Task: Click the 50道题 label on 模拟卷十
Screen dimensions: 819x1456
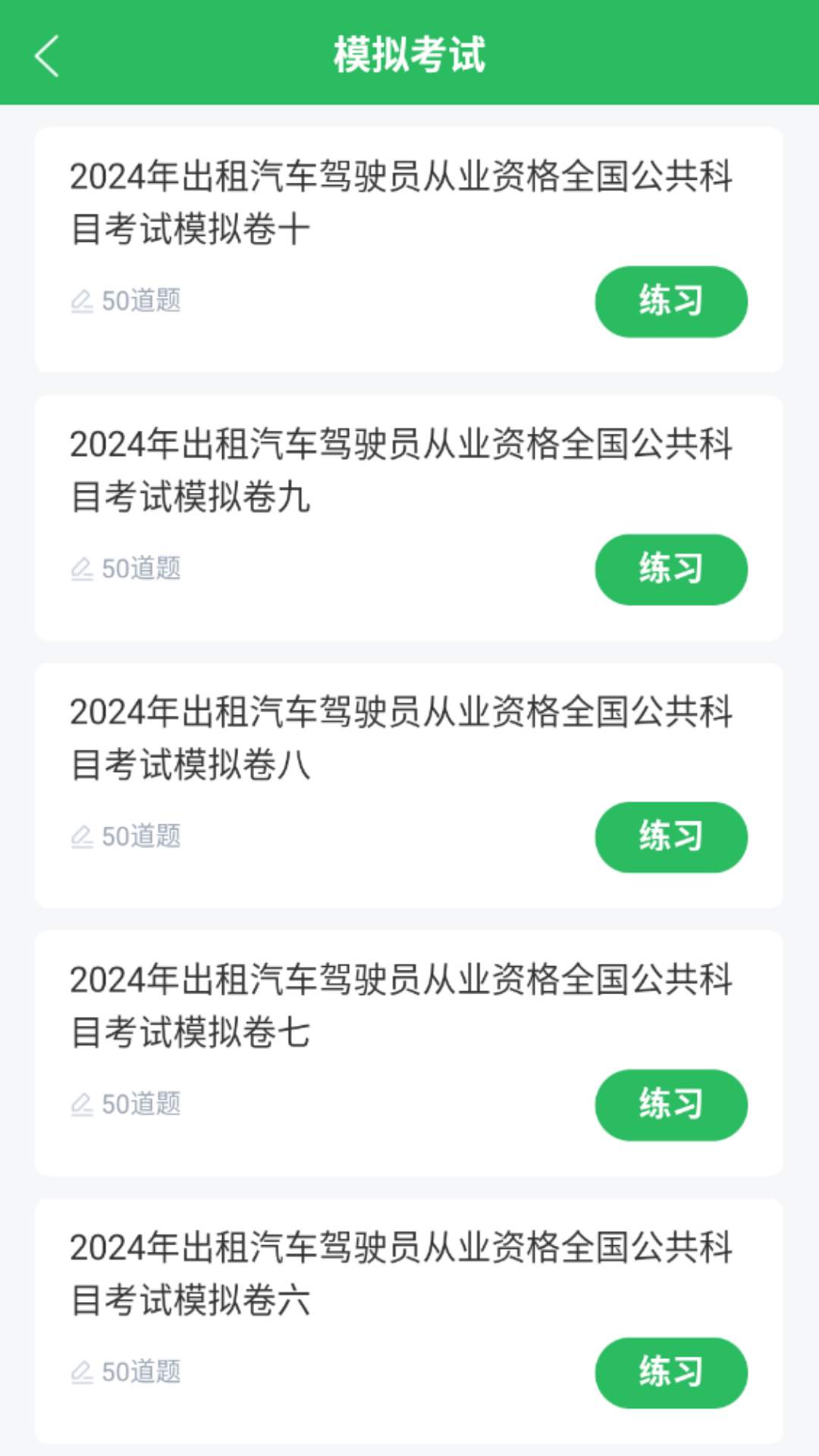Action: pyautogui.click(x=141, y=301)
